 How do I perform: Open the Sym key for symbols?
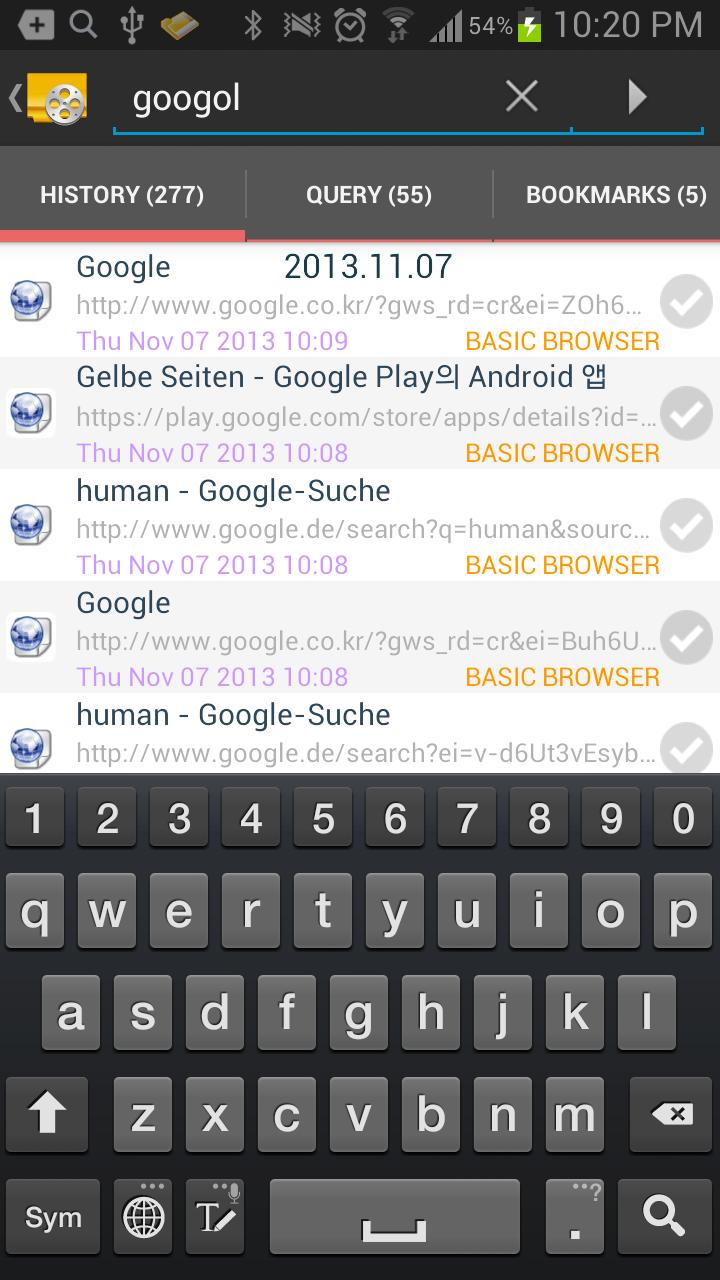[52, 1216]
